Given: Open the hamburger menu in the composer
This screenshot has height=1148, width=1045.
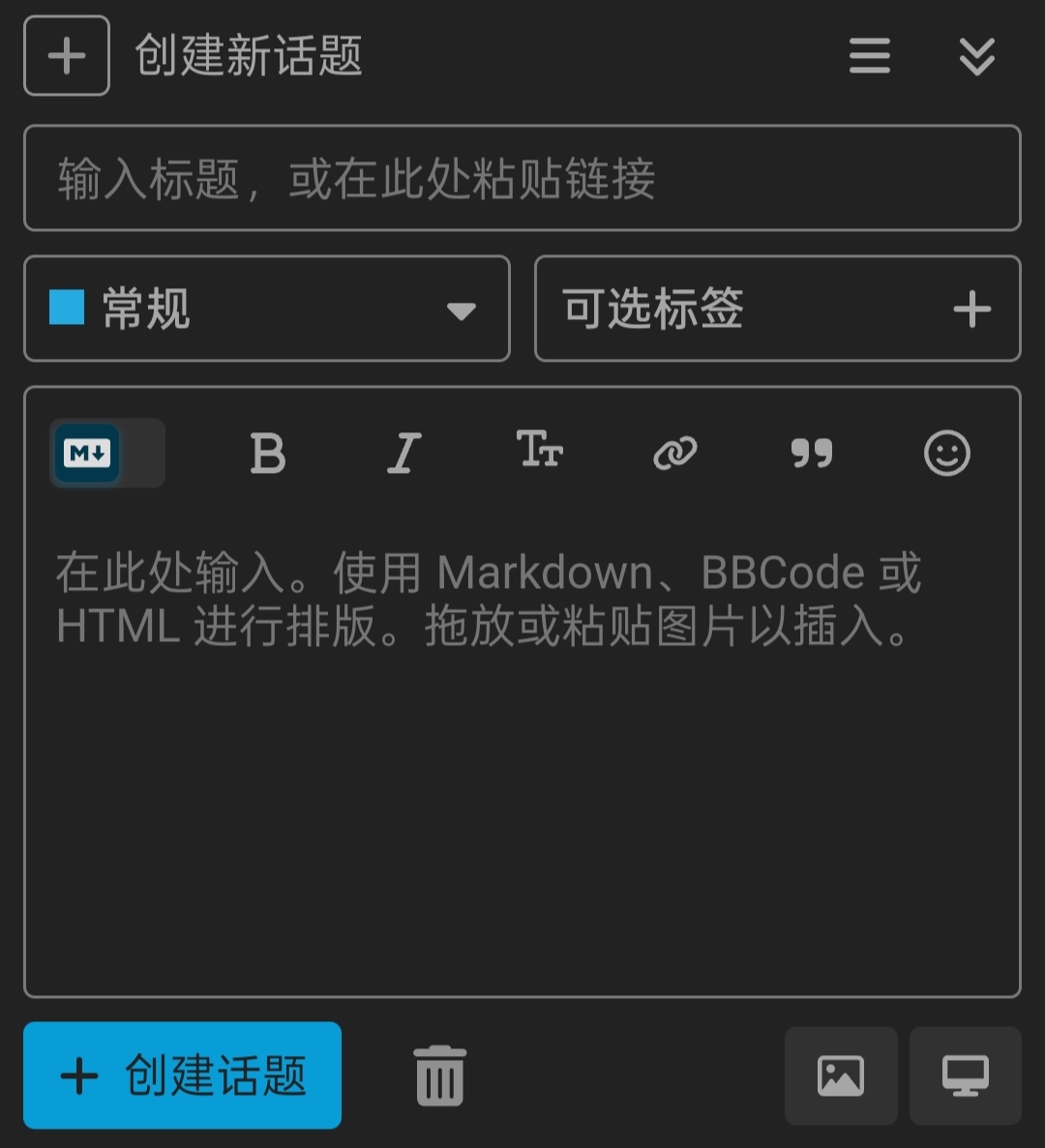Looking at the screenshot, I should pyautogui.click(x=869, y=56).
